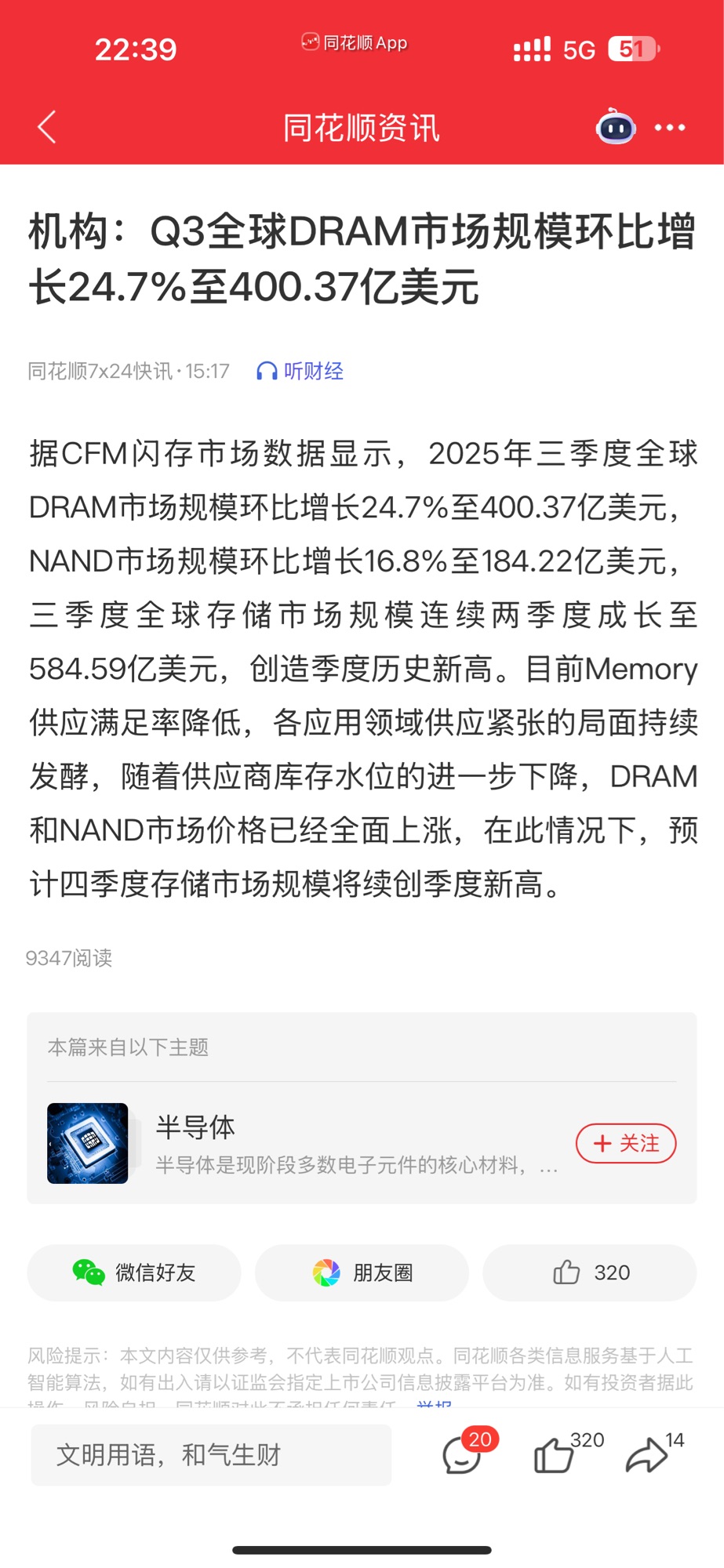Tap the 文明用语，和气生财 comment field
Viewport: 724px width, 1568px height.
211,1455
